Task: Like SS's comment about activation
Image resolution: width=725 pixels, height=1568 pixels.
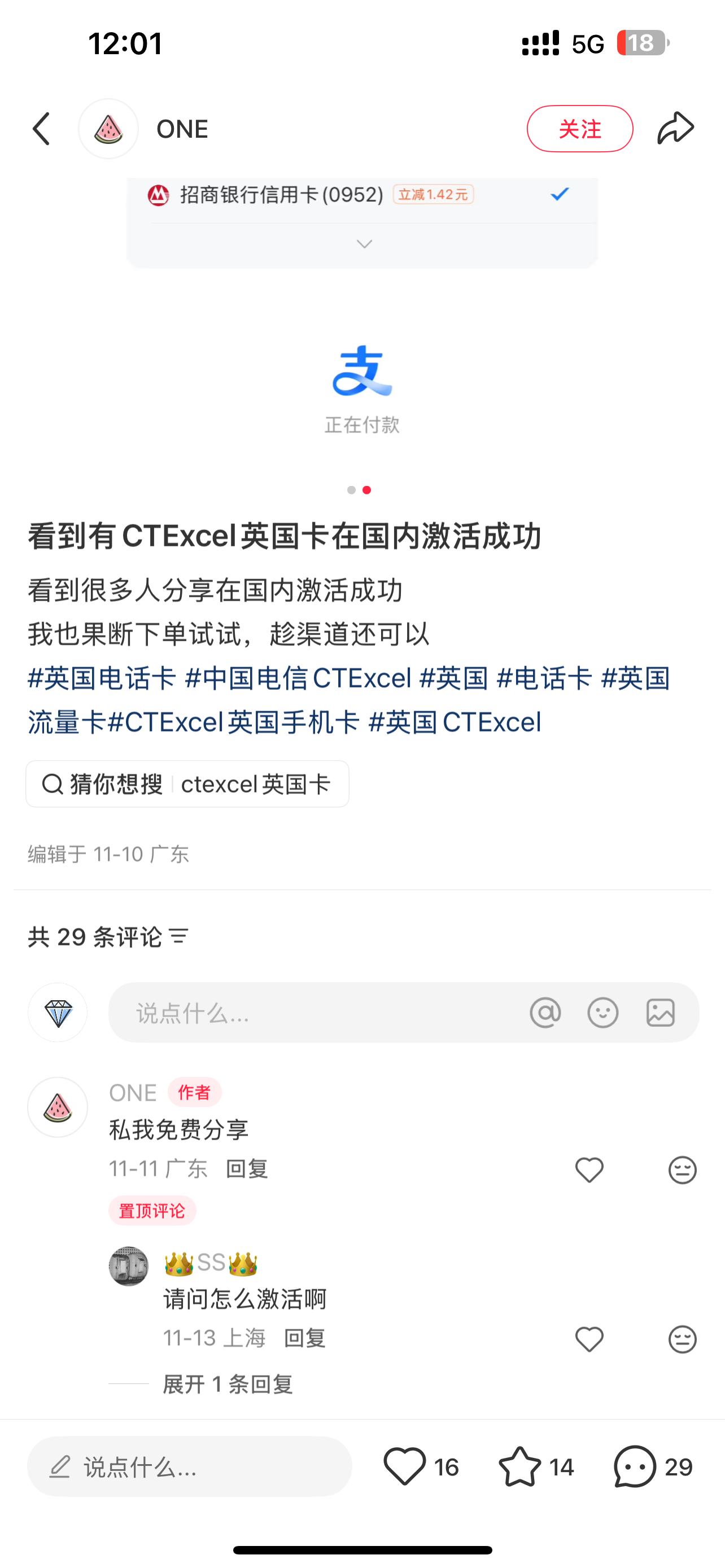Action: 589,1338
